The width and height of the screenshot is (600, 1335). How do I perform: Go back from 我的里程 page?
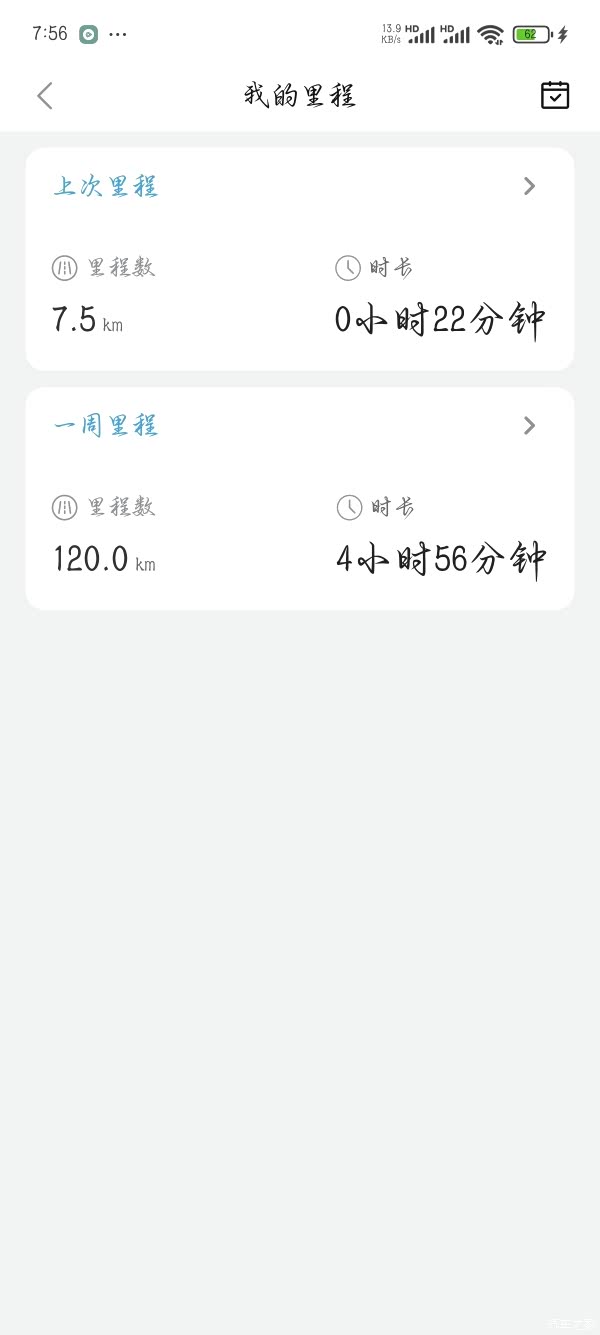pyautogui.click(x=44, y=96)
